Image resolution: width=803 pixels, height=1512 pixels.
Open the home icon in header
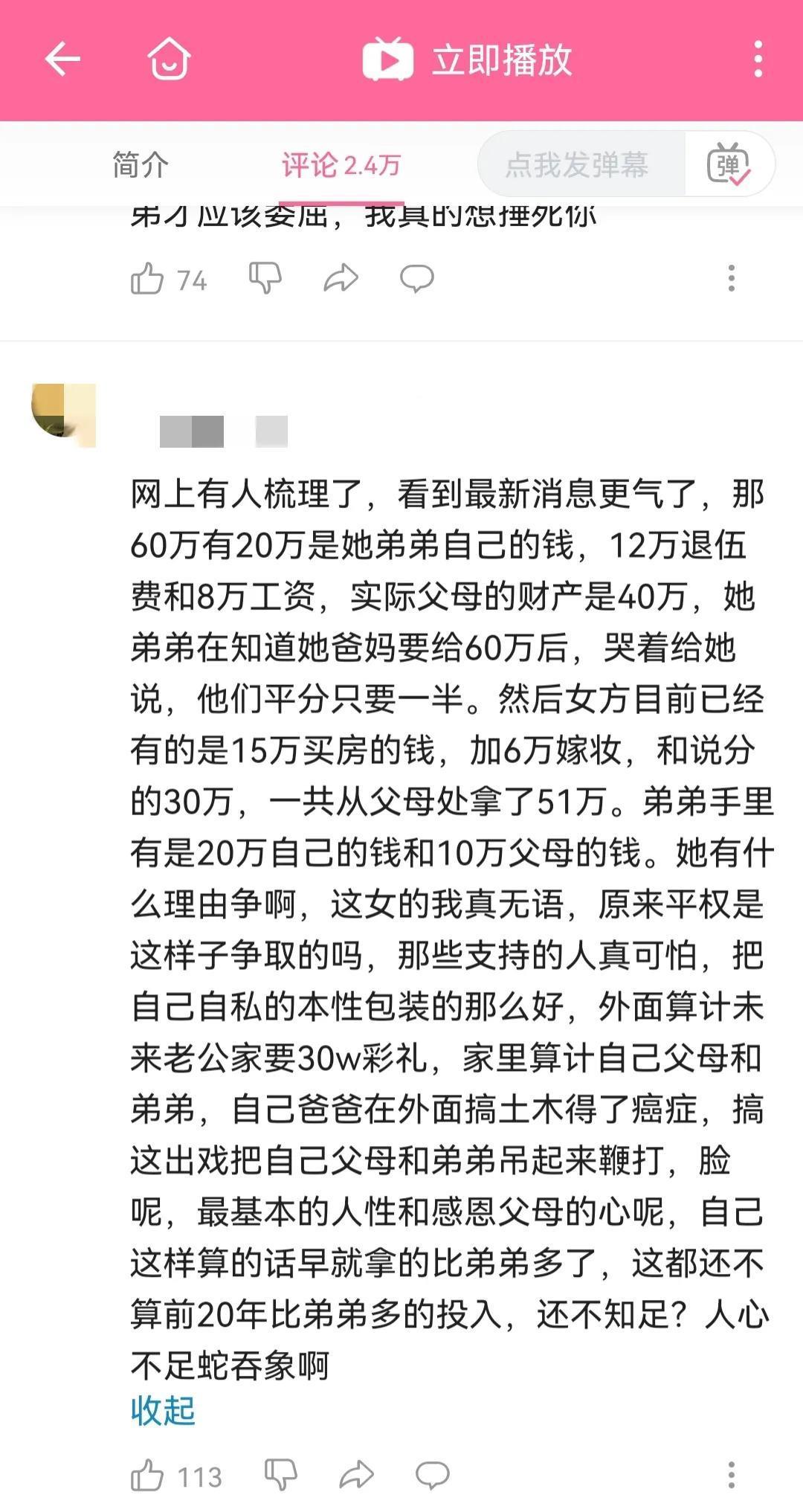[169, 59]
